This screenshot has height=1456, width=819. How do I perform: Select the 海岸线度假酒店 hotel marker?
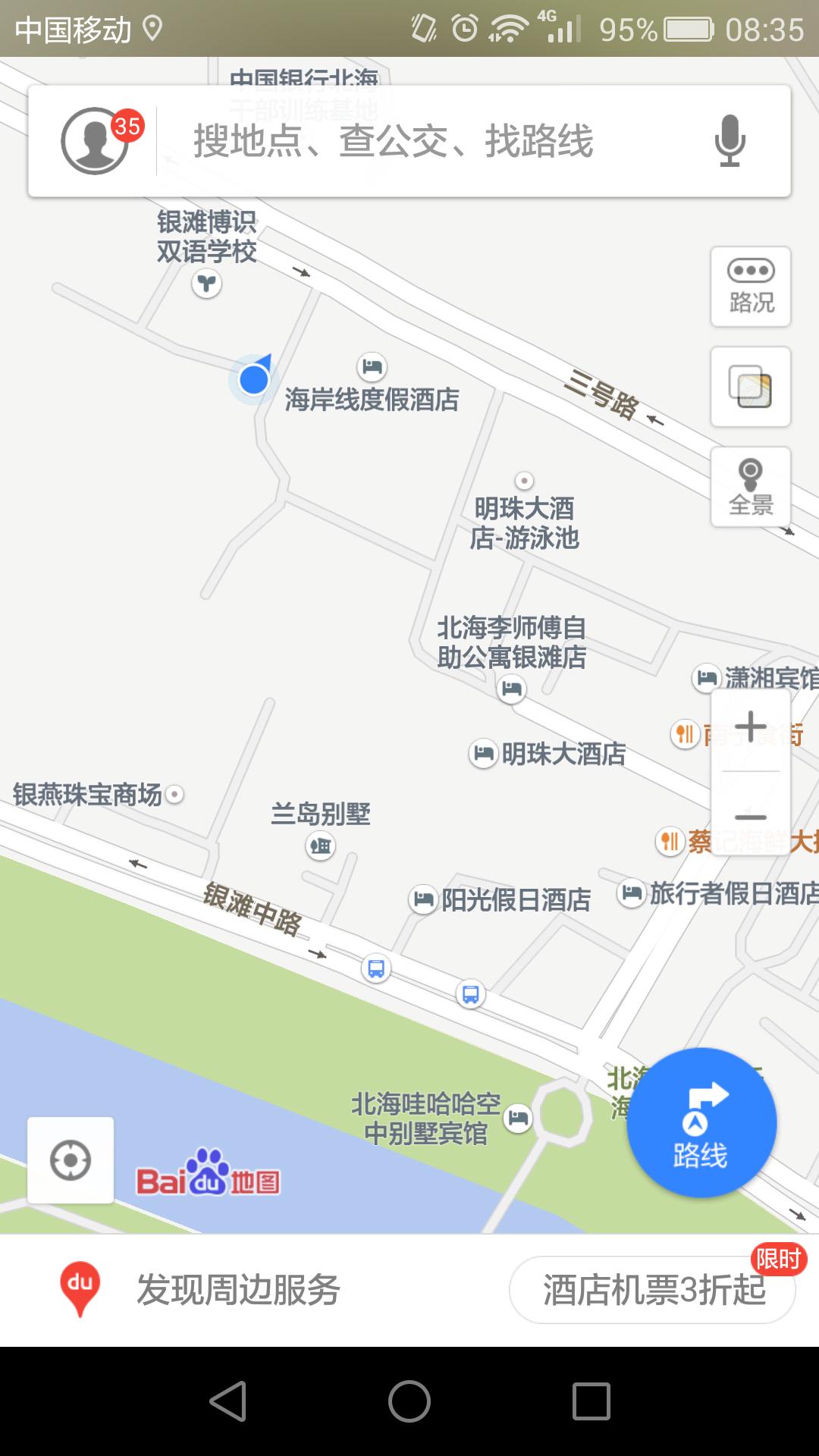pyautogui.click(x=371, y=367)
